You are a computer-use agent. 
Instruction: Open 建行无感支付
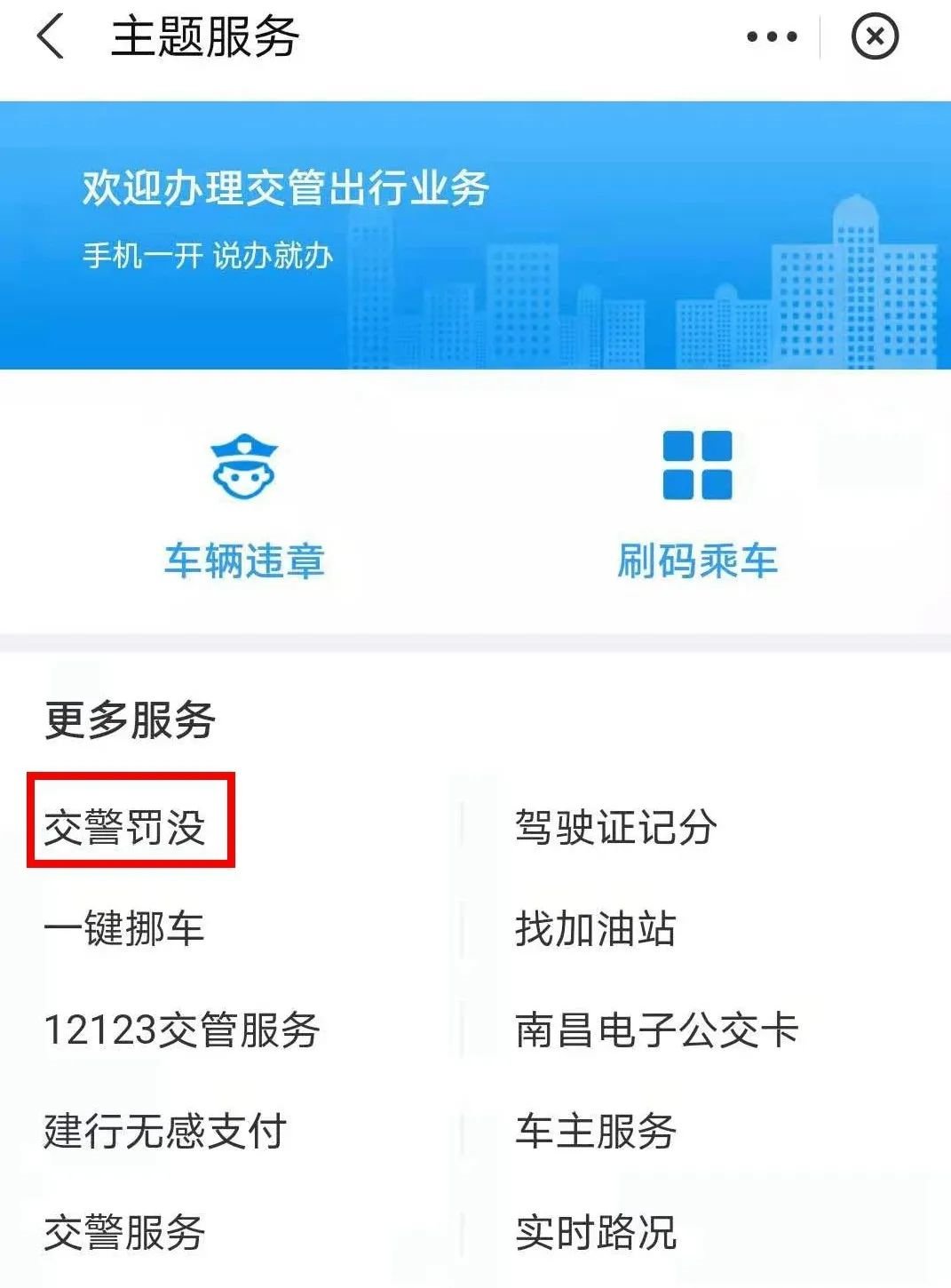(165, 1131)
